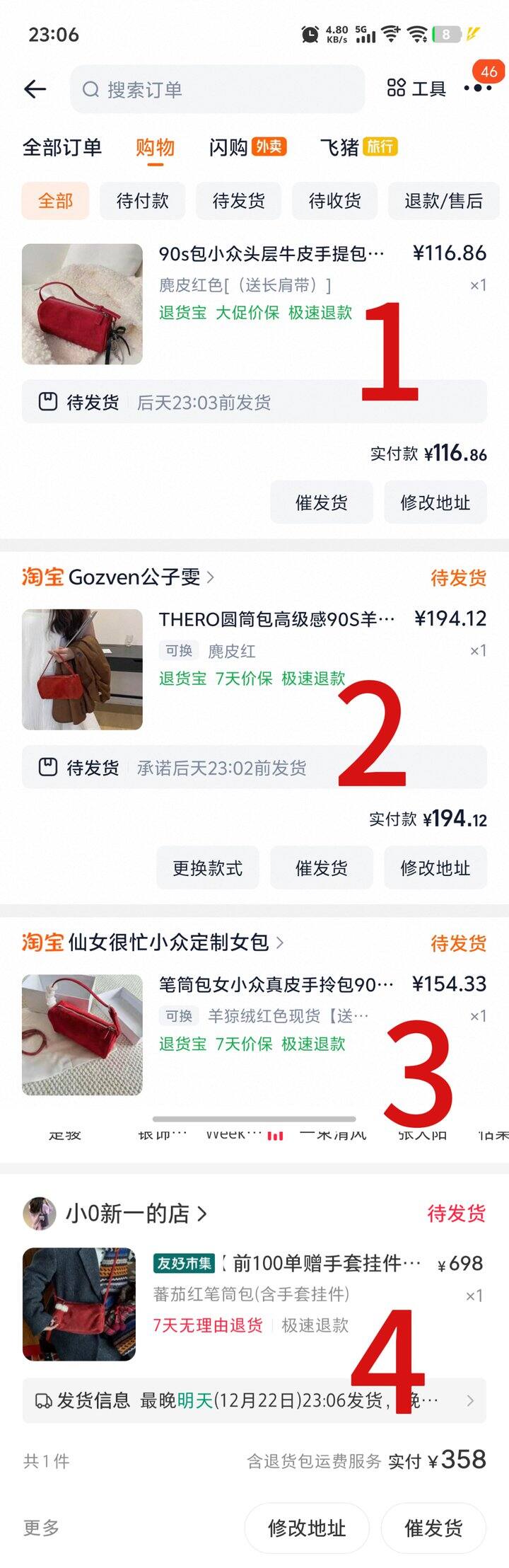Select the 待收货 filter chip
Image resolution: width=509 pixels, height=1568 pixels.
pos(334,201)
